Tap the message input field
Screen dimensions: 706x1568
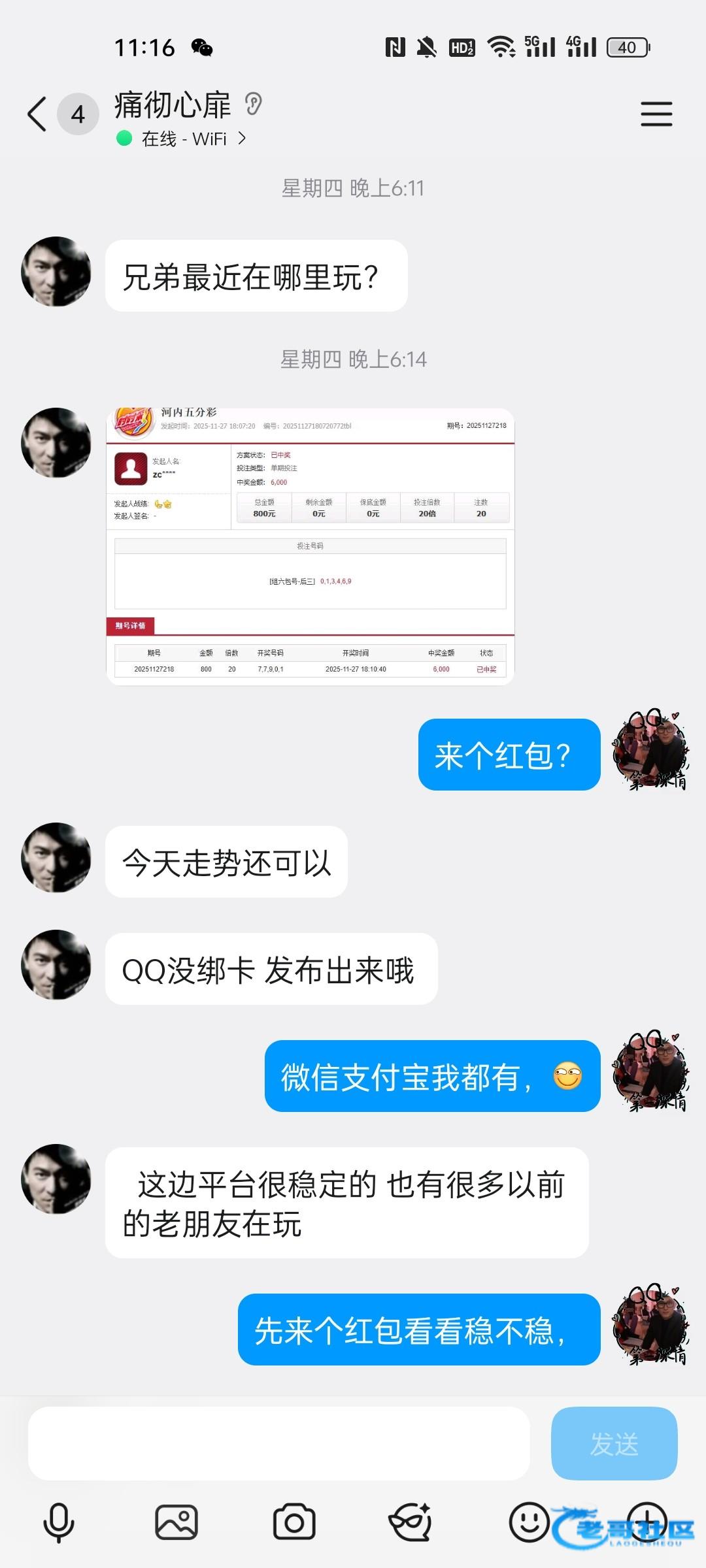[x=278, y=1445]
